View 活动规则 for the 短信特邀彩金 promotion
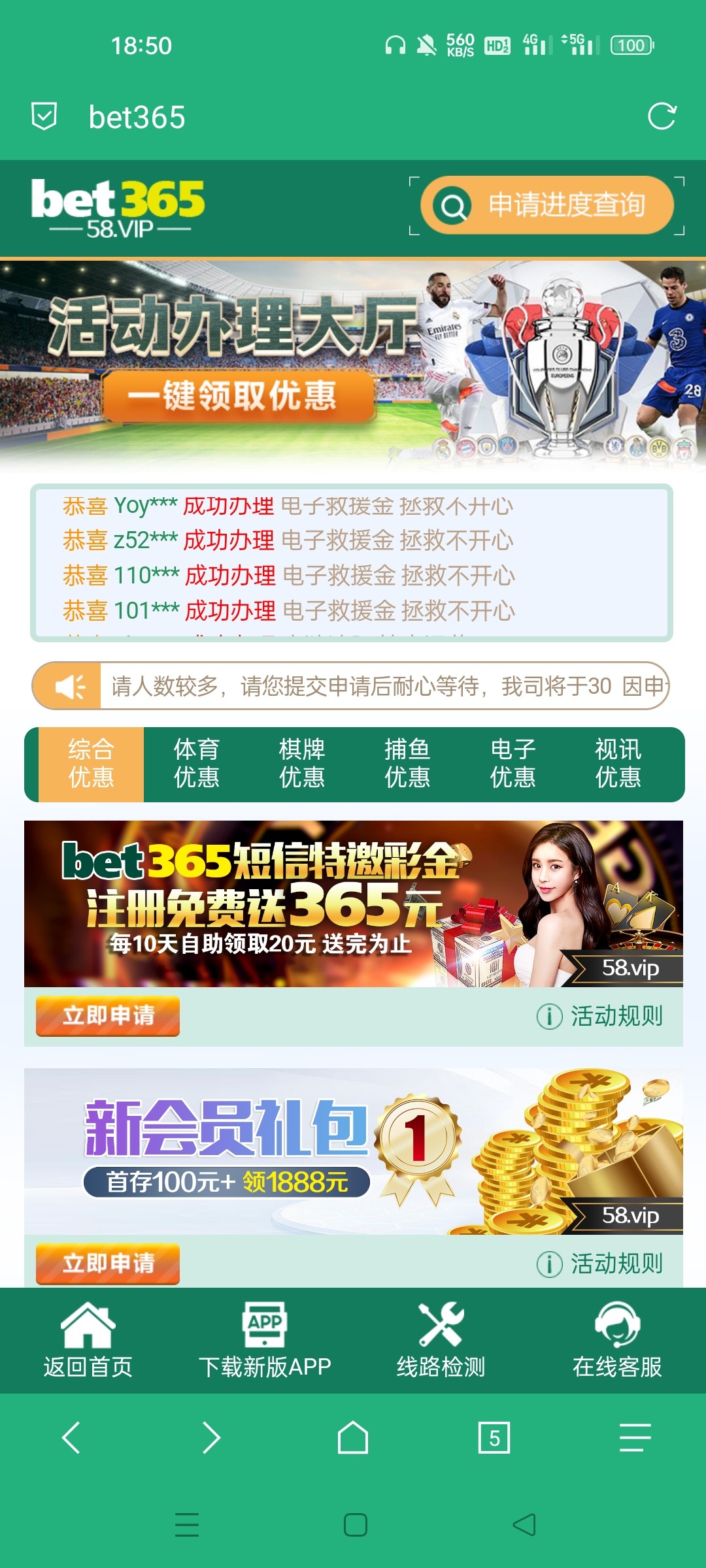The image size is (706, 1568). coord(599,1016)
